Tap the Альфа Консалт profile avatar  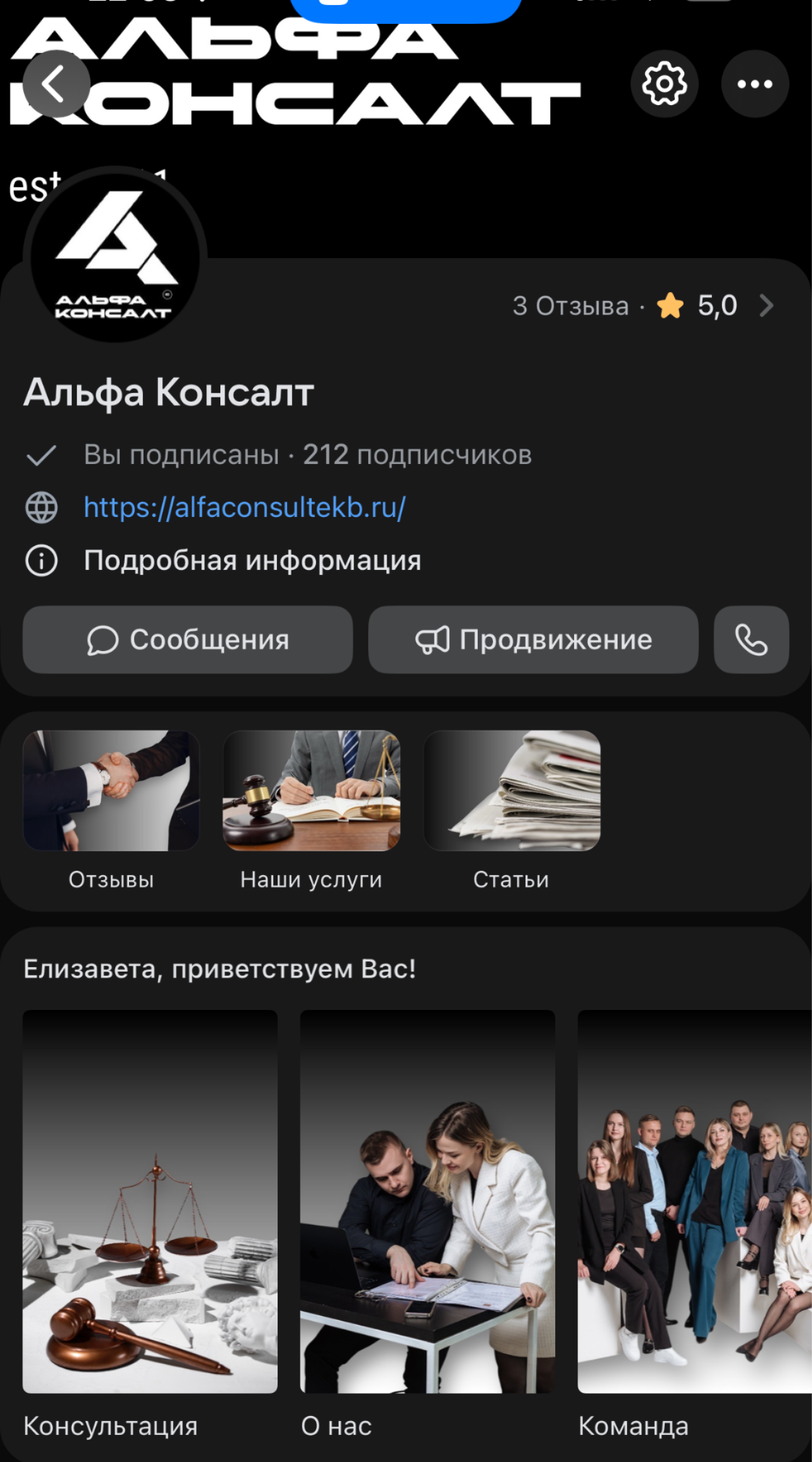click(116, 261)
